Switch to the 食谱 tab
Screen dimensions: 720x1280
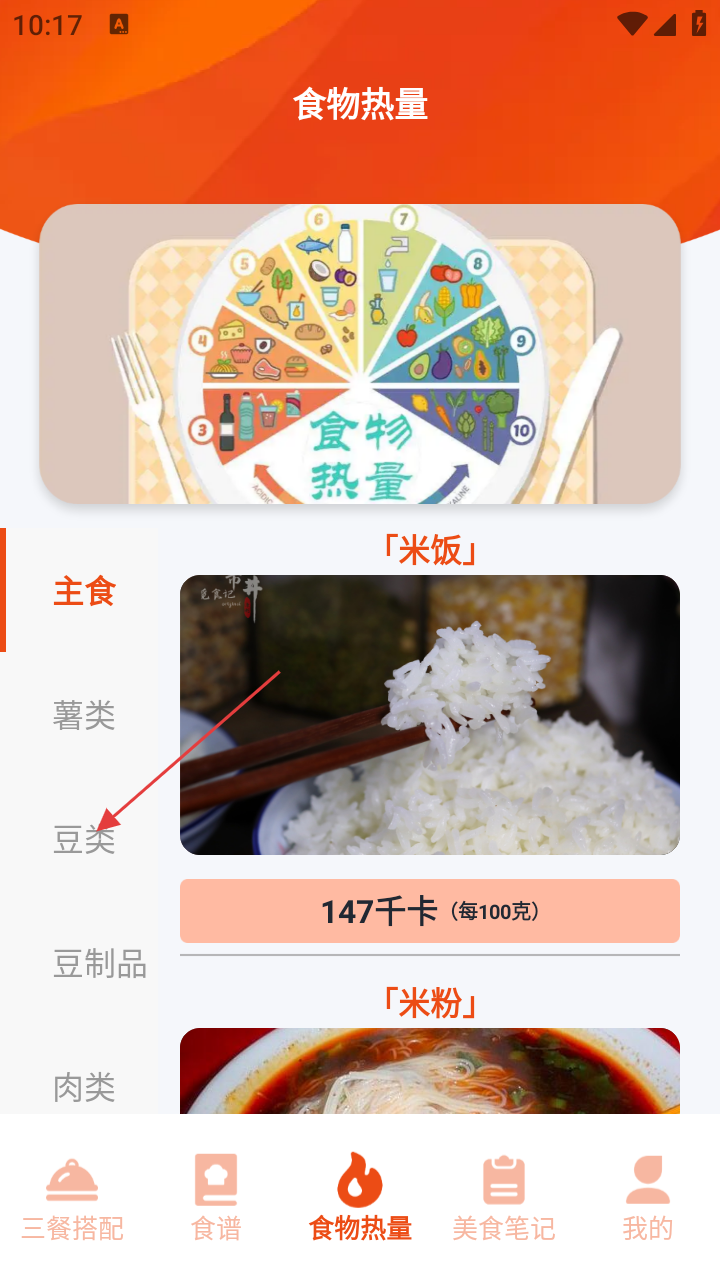pyautogui.click(x=216, y=1197)
